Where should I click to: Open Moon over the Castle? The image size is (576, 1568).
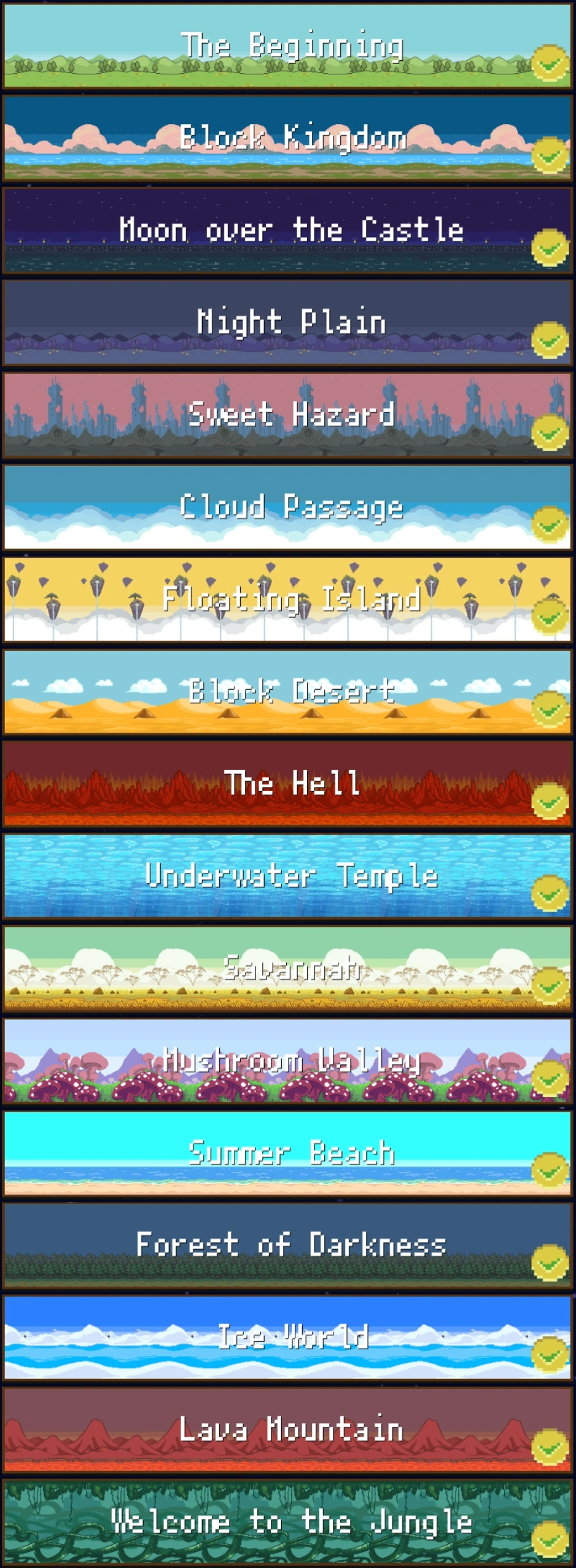coord(287,231)
